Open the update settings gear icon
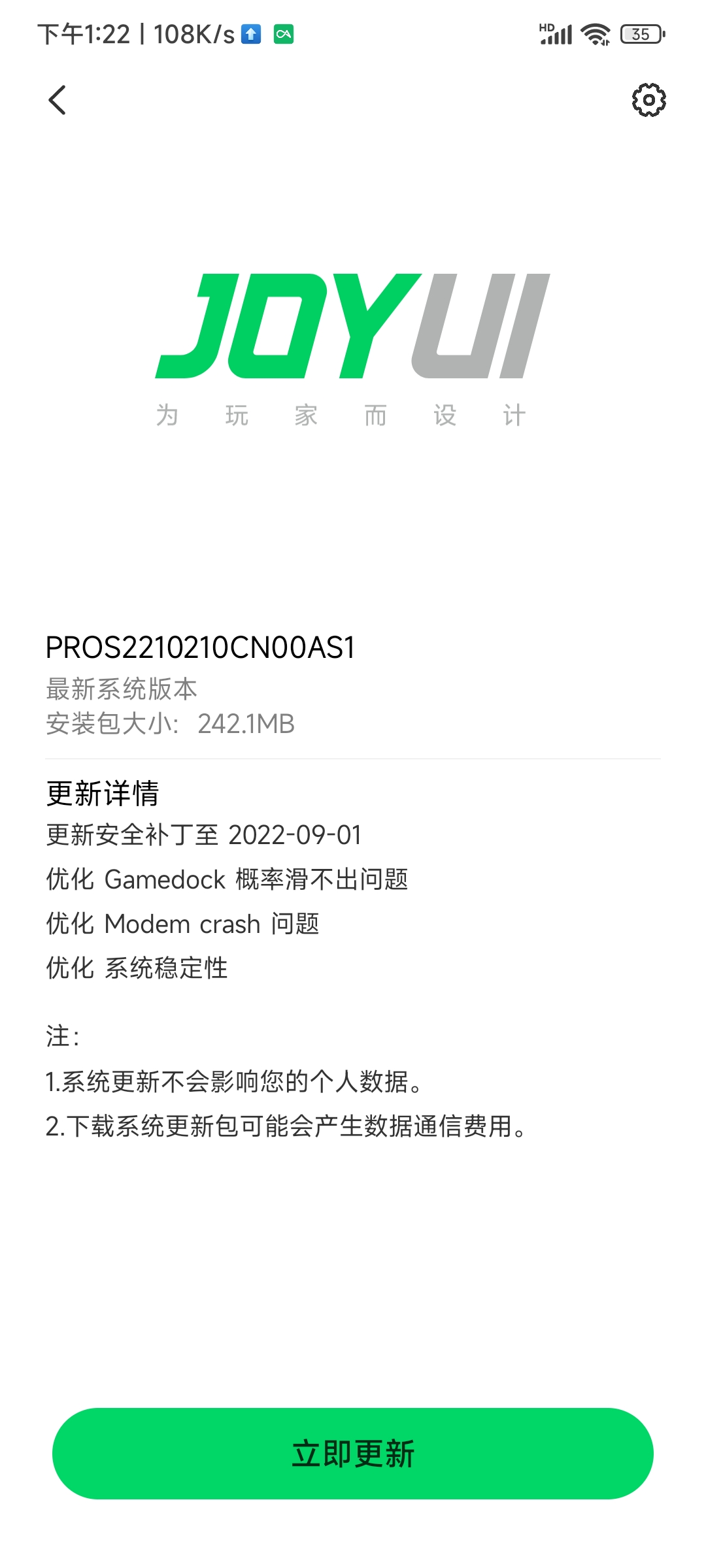The height and width of the screenshot is (1568, 706). (648, 100)
